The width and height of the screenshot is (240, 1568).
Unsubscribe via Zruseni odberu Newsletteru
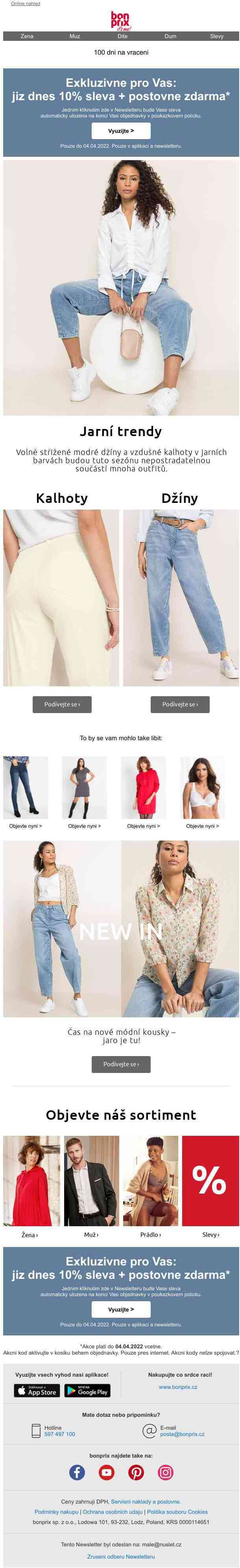(121, 1557)
